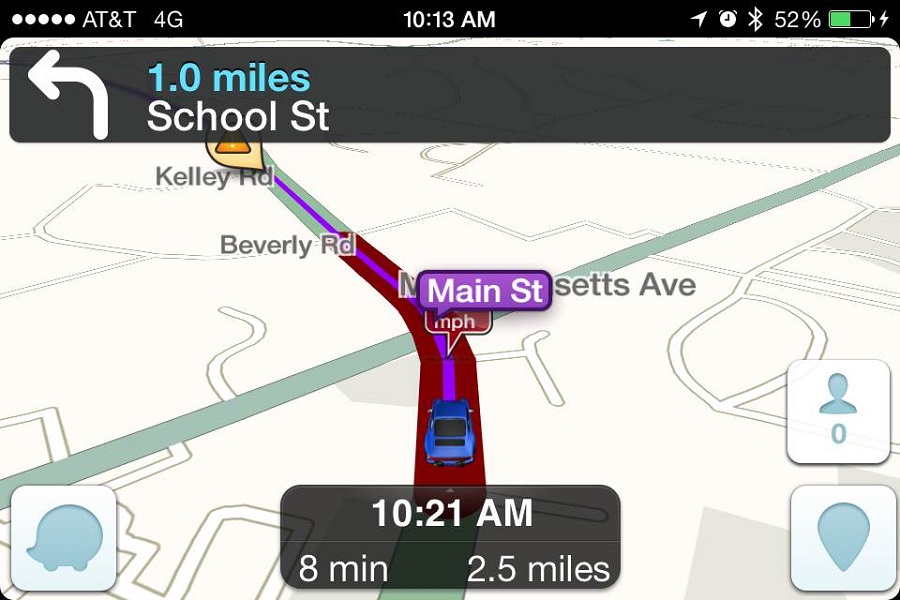Open the Waze main menu button
Viewport: 900px width, 600px height.
(x=63, y=540)
